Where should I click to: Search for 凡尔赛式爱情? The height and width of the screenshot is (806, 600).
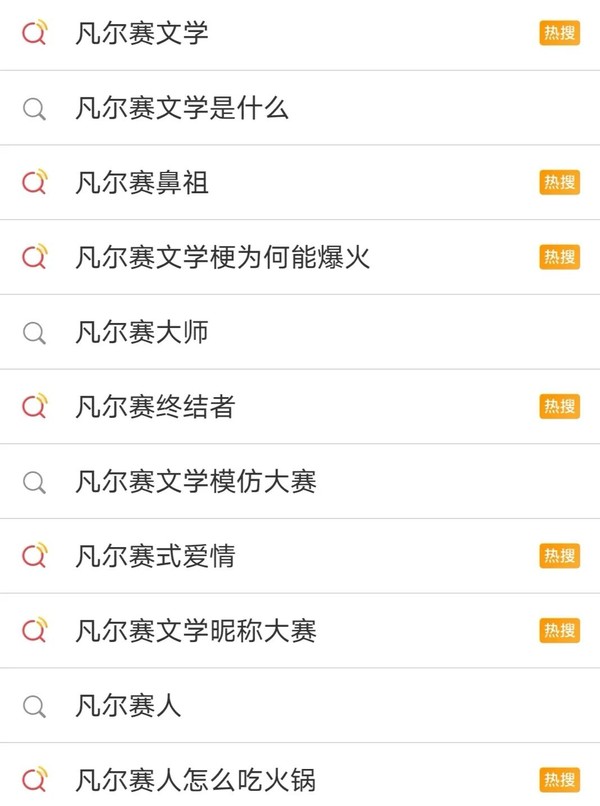click(155, 556)
